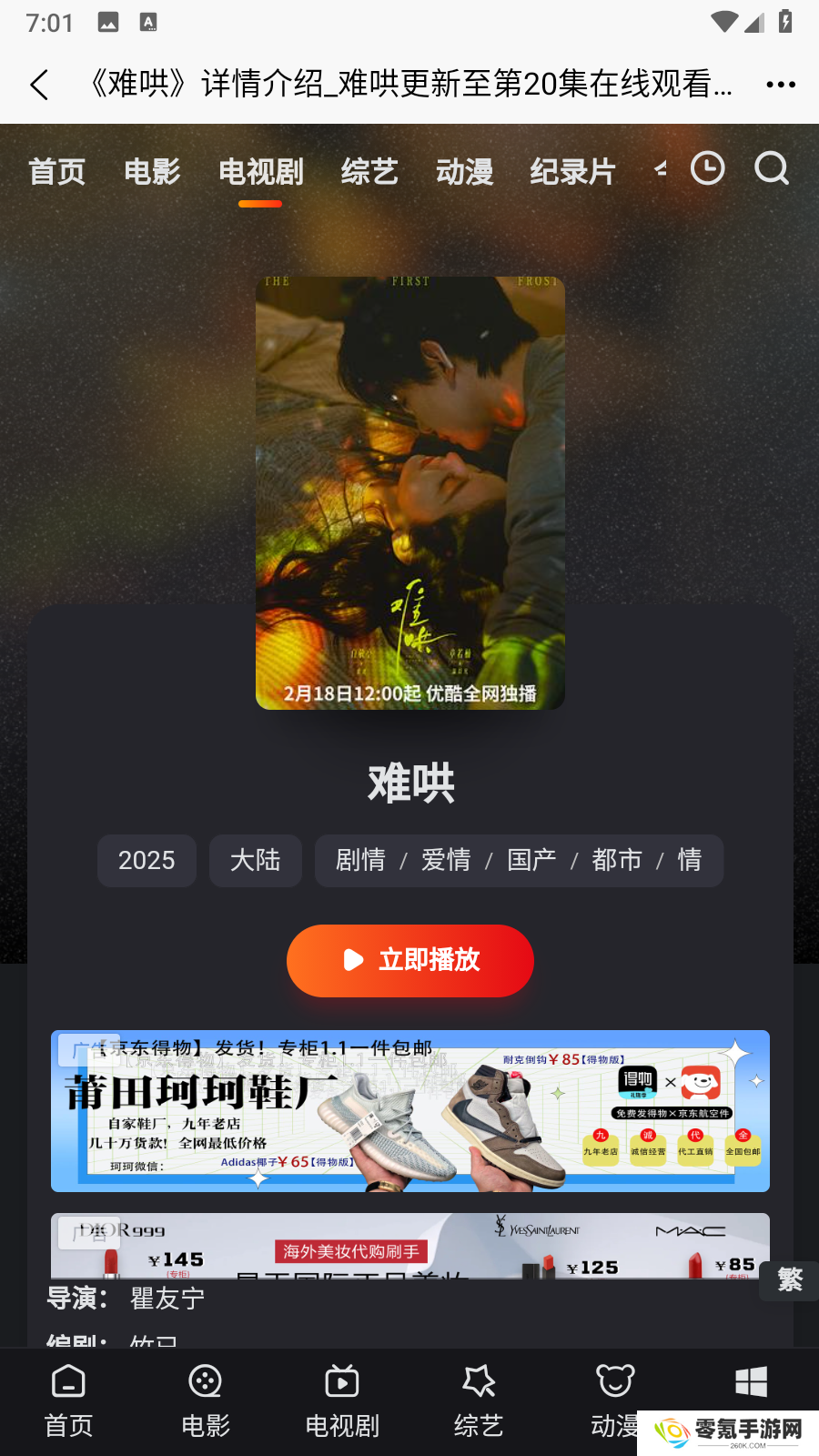Tap 立即播放 to start playing

coord(410,961)
